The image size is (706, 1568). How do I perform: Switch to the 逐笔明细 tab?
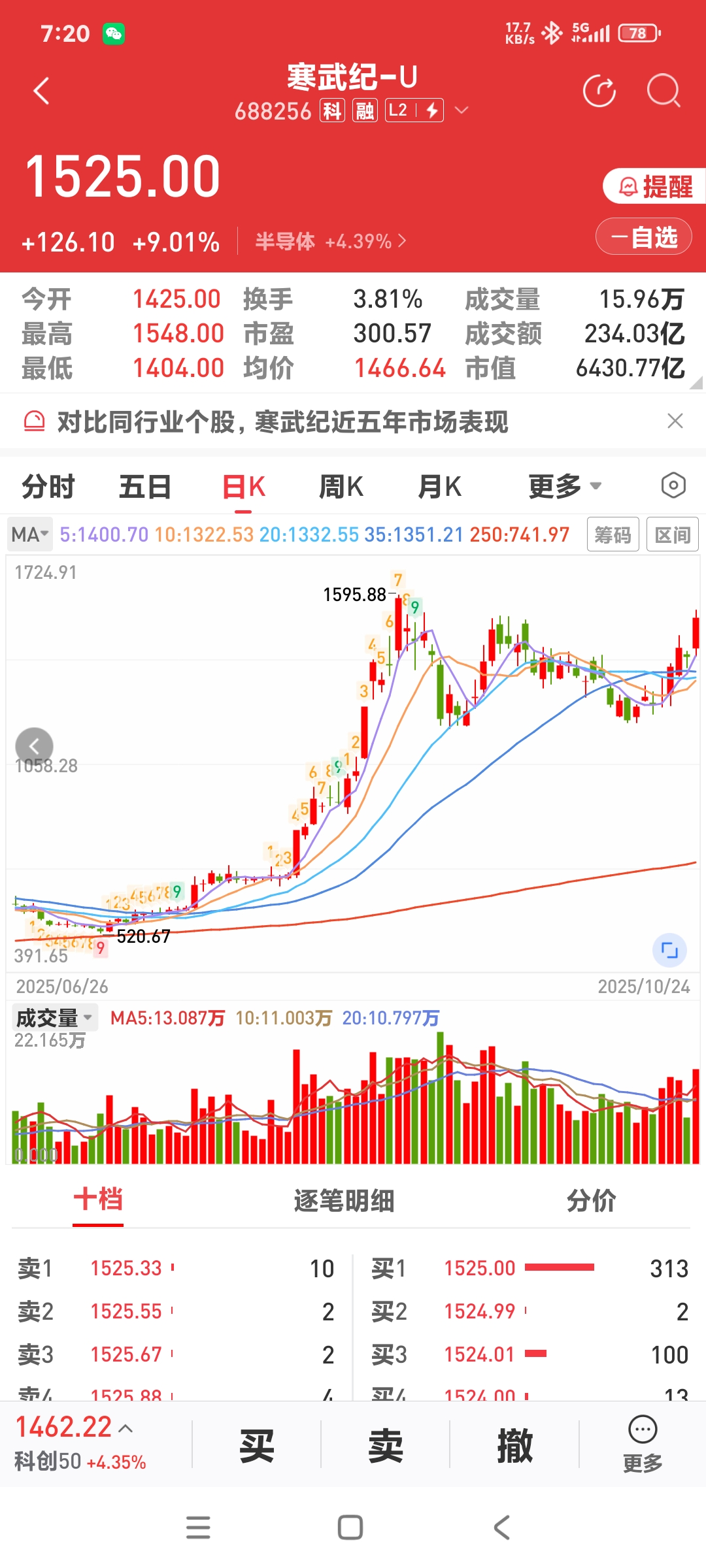pos(344,1200)
